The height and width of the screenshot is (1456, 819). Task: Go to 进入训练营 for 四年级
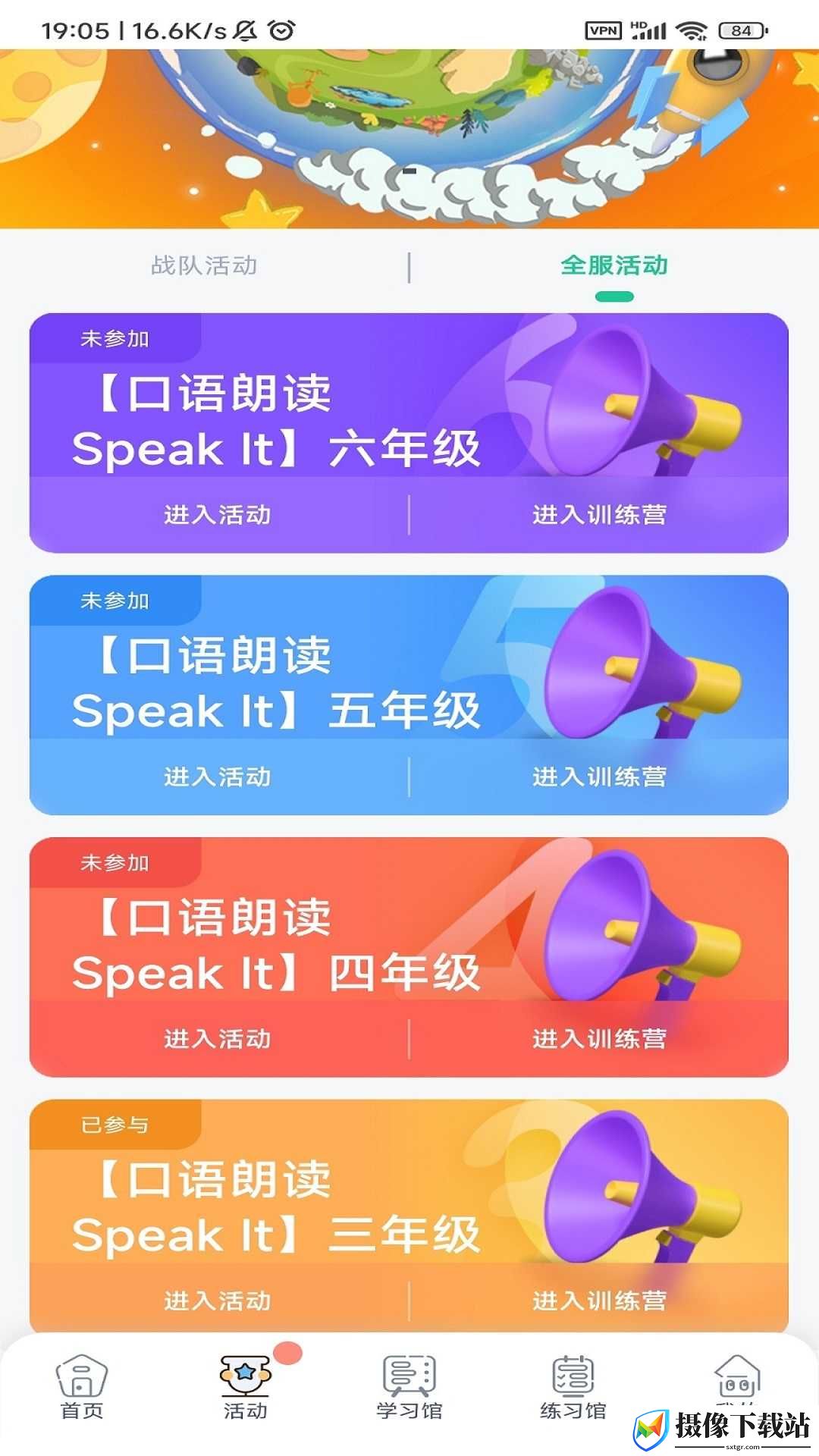pyautogui.click(x=599, y=1039)
